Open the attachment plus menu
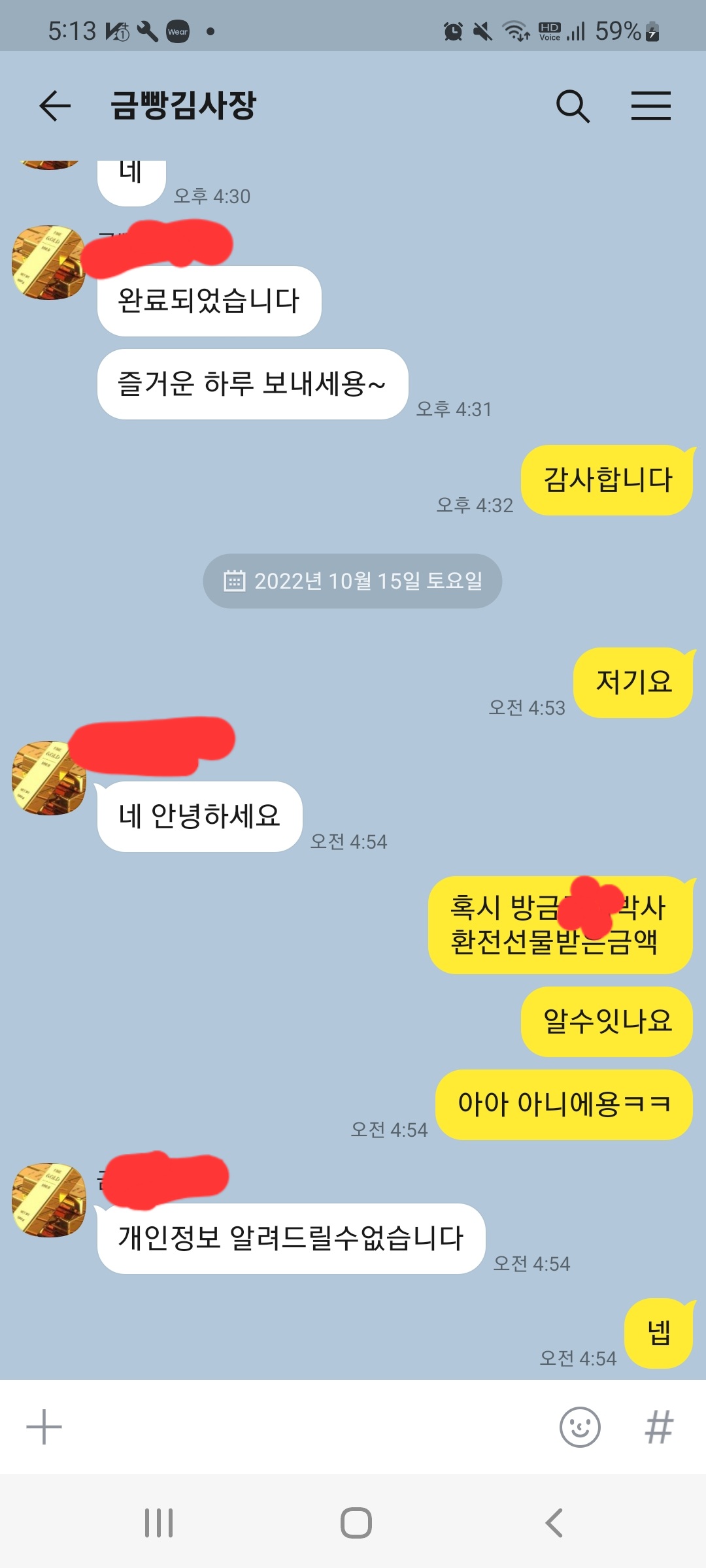The height and width of the screenshot is (1568, 706). [44, 1427]
